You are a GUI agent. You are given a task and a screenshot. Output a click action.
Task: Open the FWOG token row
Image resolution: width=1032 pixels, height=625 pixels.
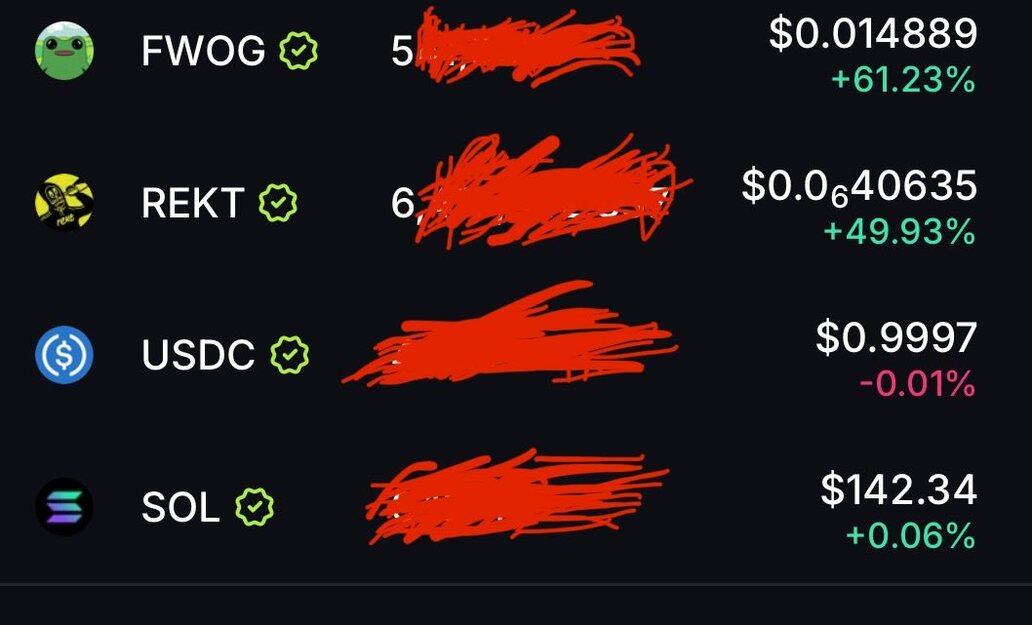(203, 51)
